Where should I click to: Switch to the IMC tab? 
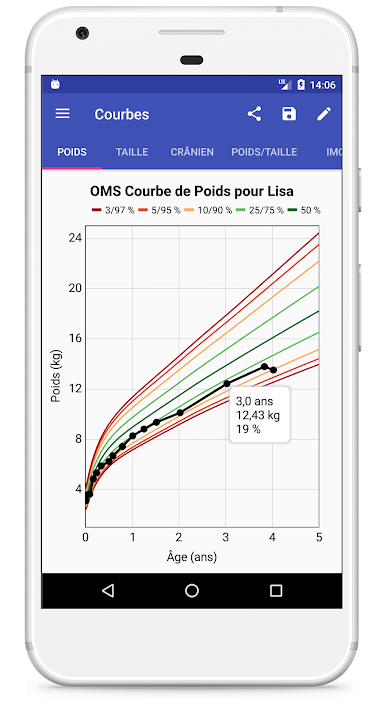(333, 152)
